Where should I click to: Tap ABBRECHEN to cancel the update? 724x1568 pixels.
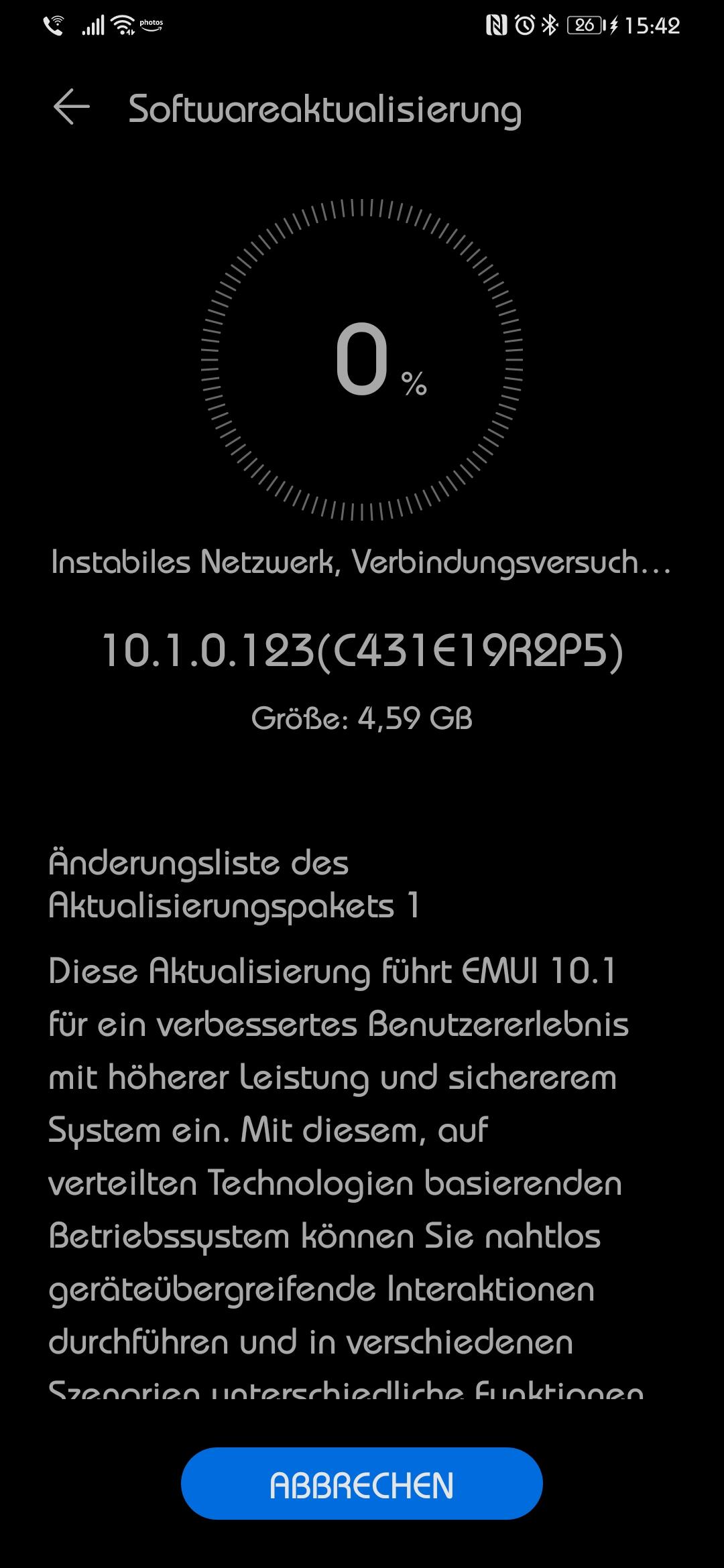click(361, 1485)
